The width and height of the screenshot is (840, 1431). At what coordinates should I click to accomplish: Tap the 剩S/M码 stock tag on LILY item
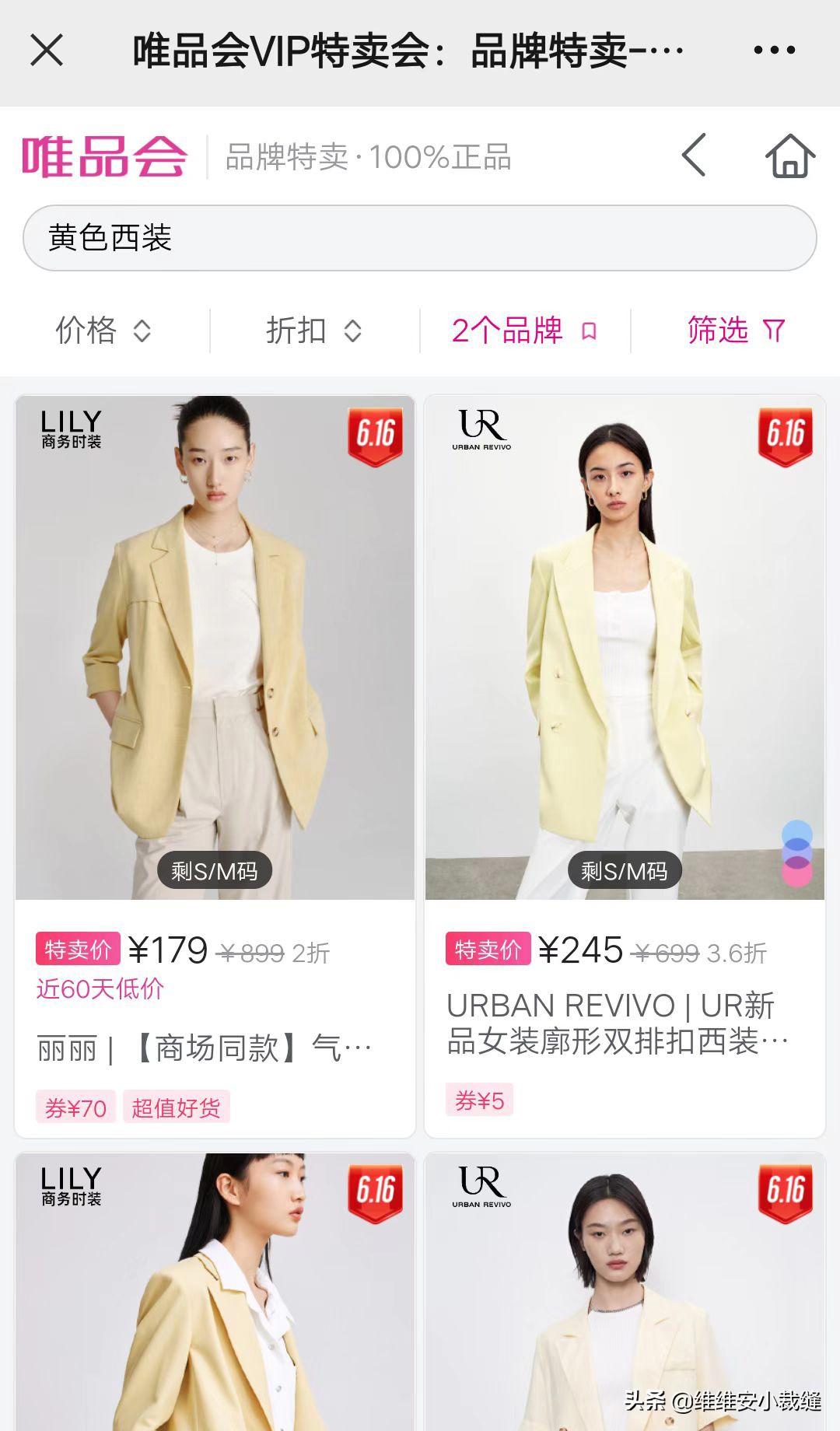pyautogui.click(x=215, y=870)
